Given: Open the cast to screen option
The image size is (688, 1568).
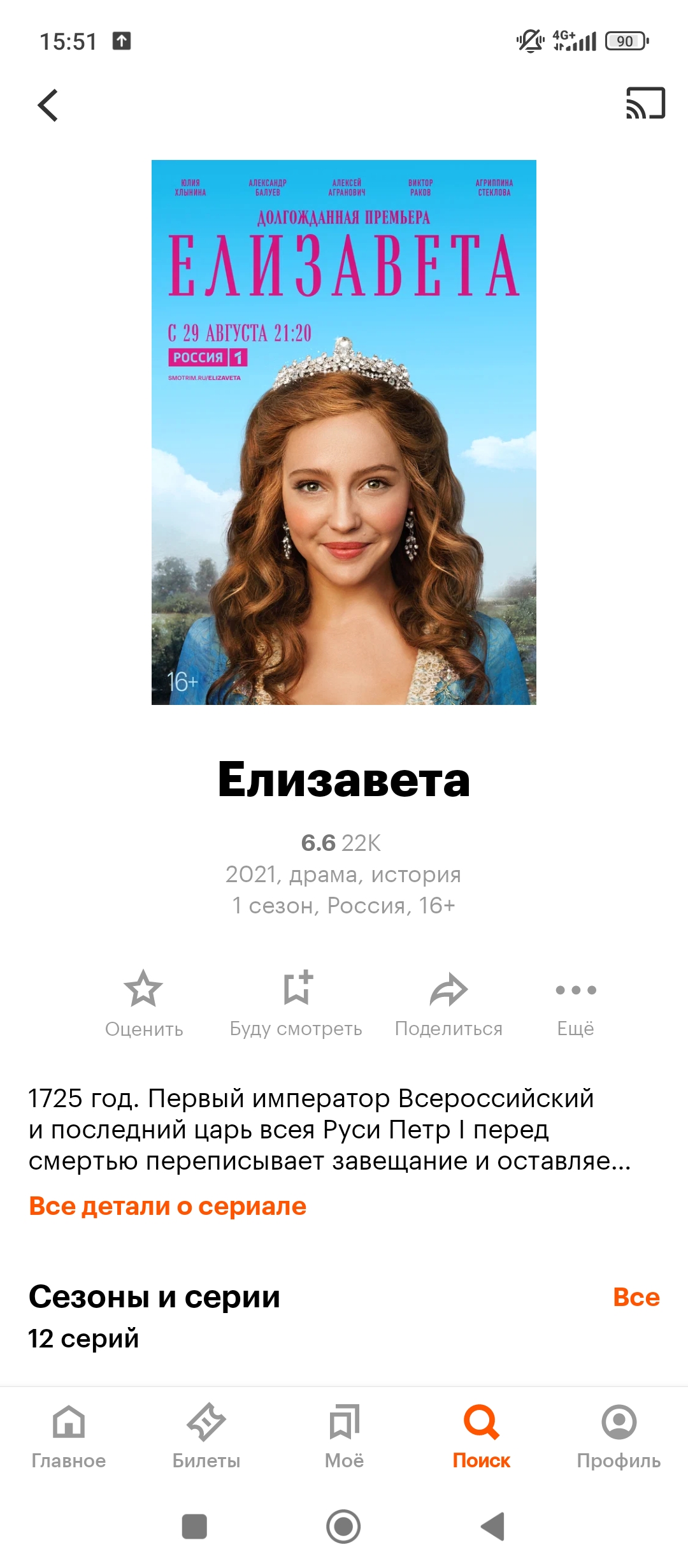Looking at the screenshot, I should pyautogui.click(x=645, y=103).
